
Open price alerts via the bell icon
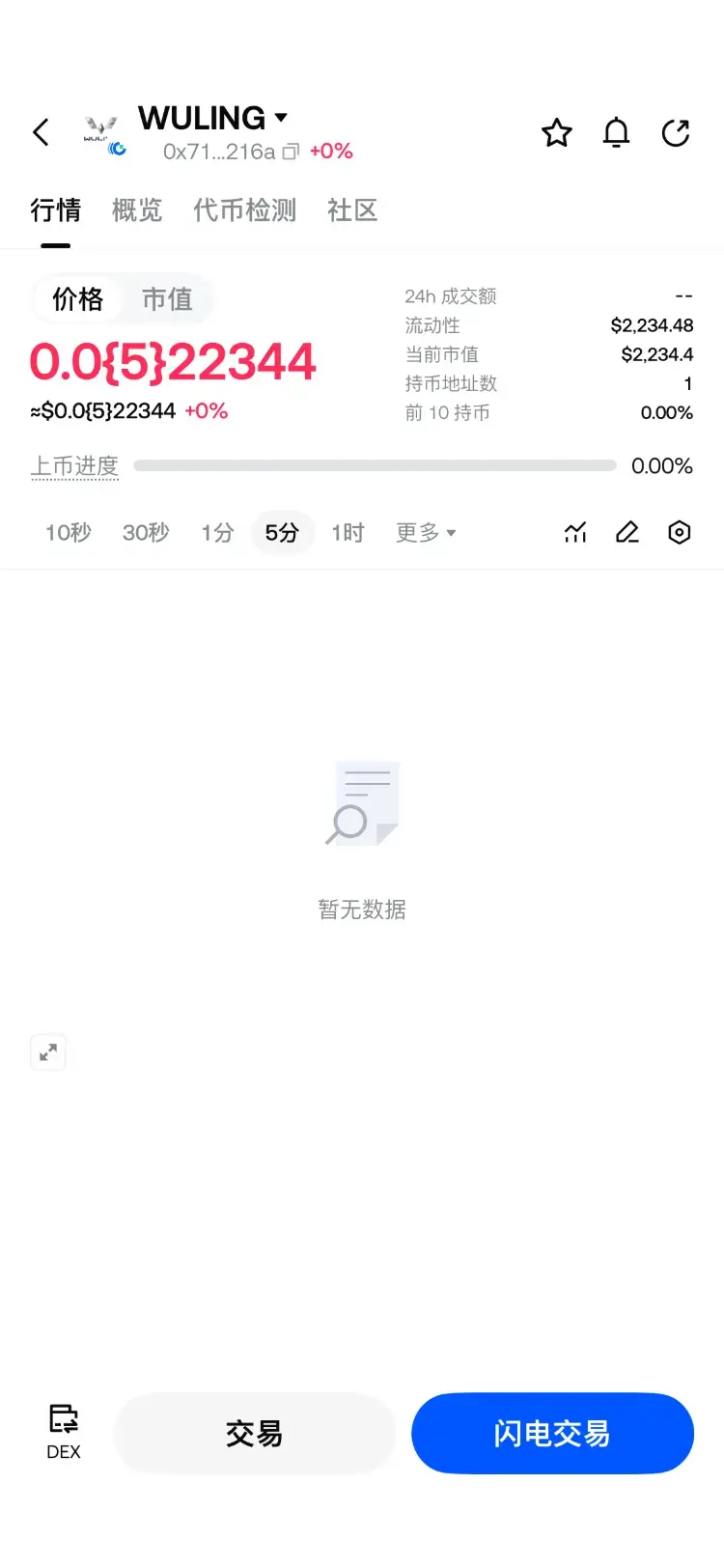click(616, 133)
